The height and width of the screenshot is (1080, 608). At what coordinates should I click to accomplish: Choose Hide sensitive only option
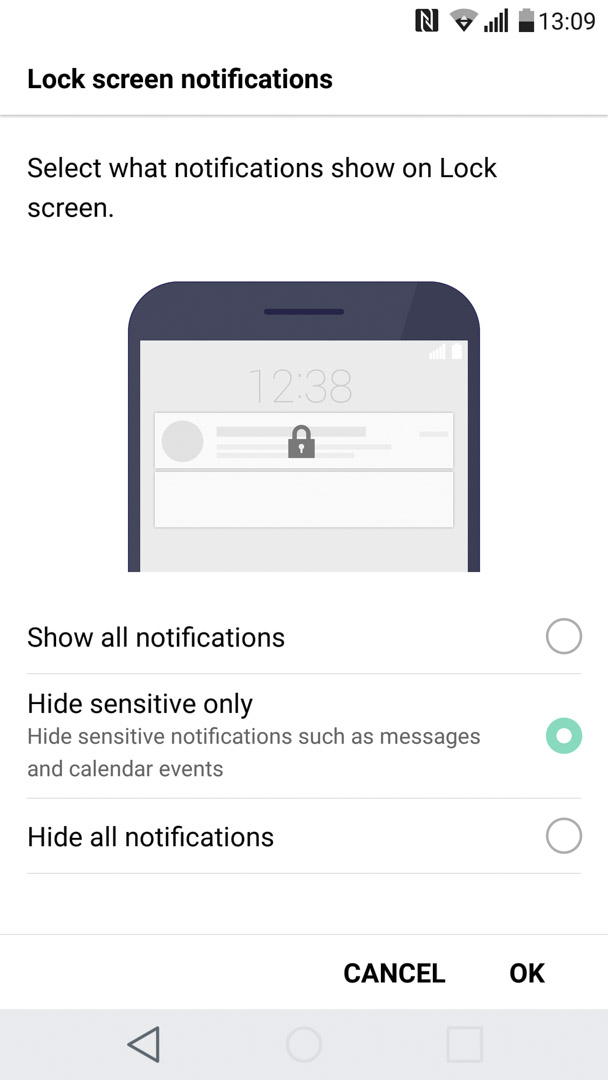point(304,736)
